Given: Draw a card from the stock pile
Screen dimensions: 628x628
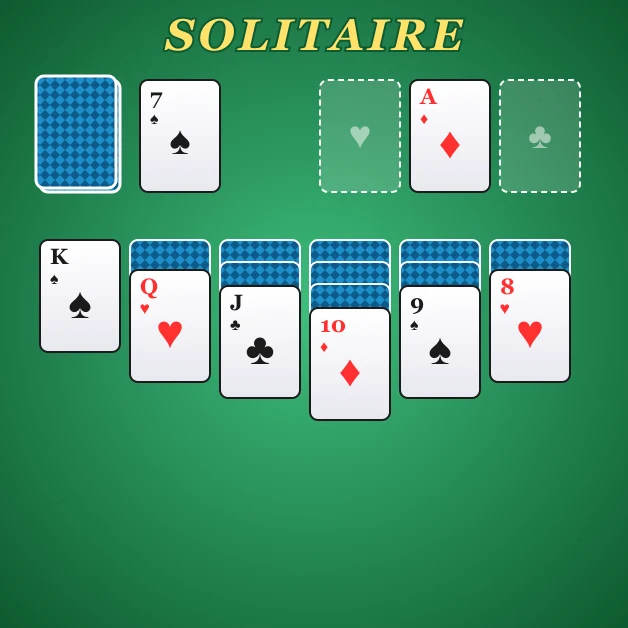Looking at the screenshot, I should click(x=77, y=133).
